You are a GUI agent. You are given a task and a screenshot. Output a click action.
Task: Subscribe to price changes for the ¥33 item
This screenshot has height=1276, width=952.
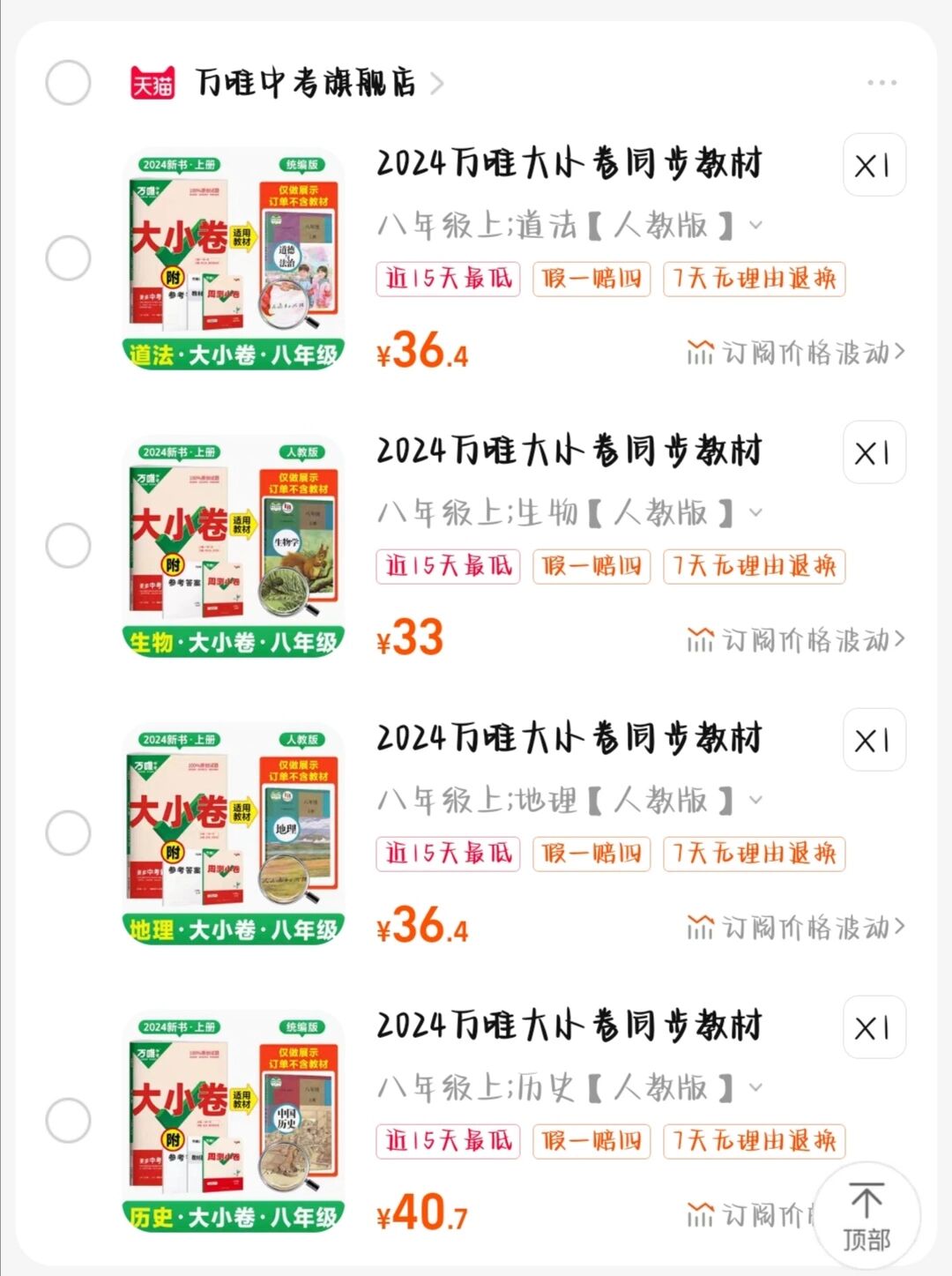[x=795, y=639]
